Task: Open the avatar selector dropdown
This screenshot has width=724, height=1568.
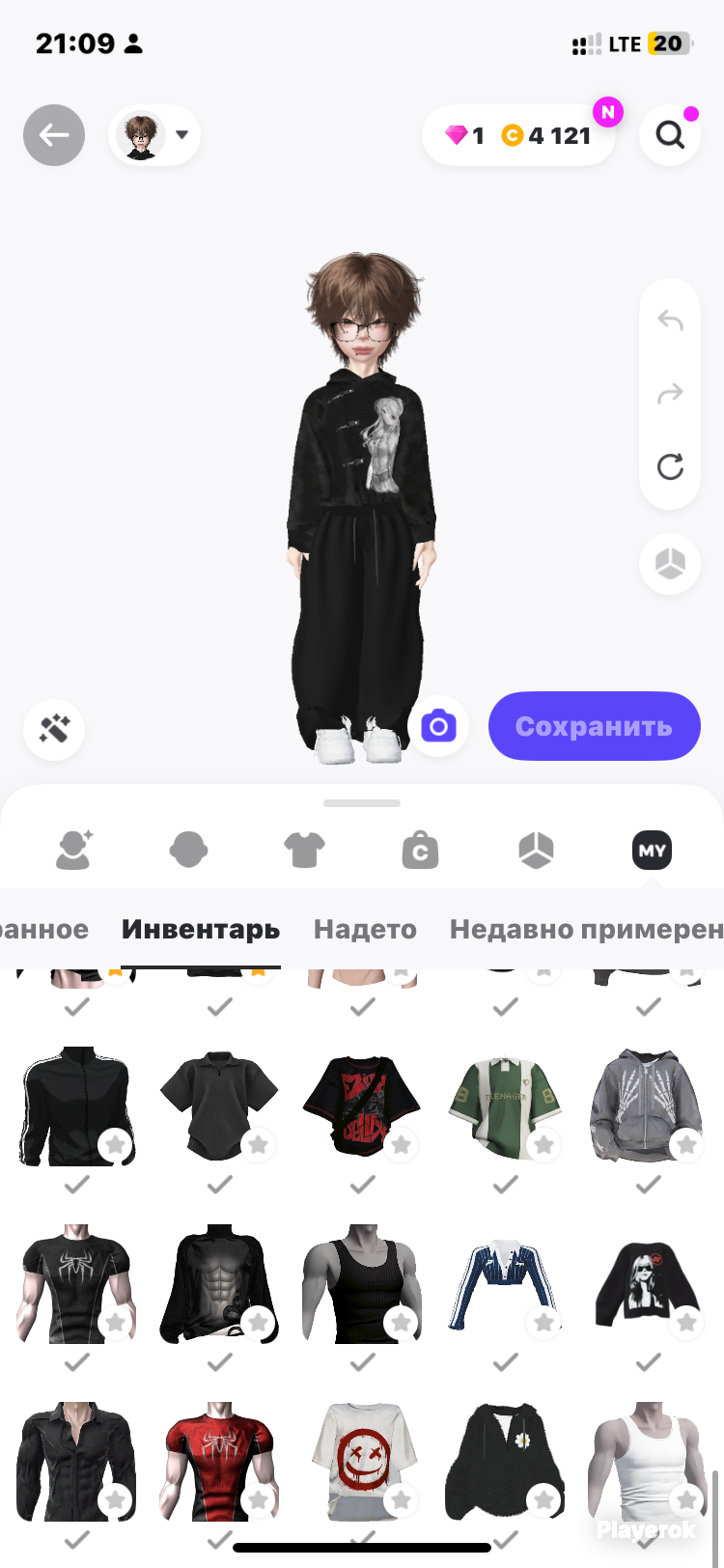Action: click(155, 135)
